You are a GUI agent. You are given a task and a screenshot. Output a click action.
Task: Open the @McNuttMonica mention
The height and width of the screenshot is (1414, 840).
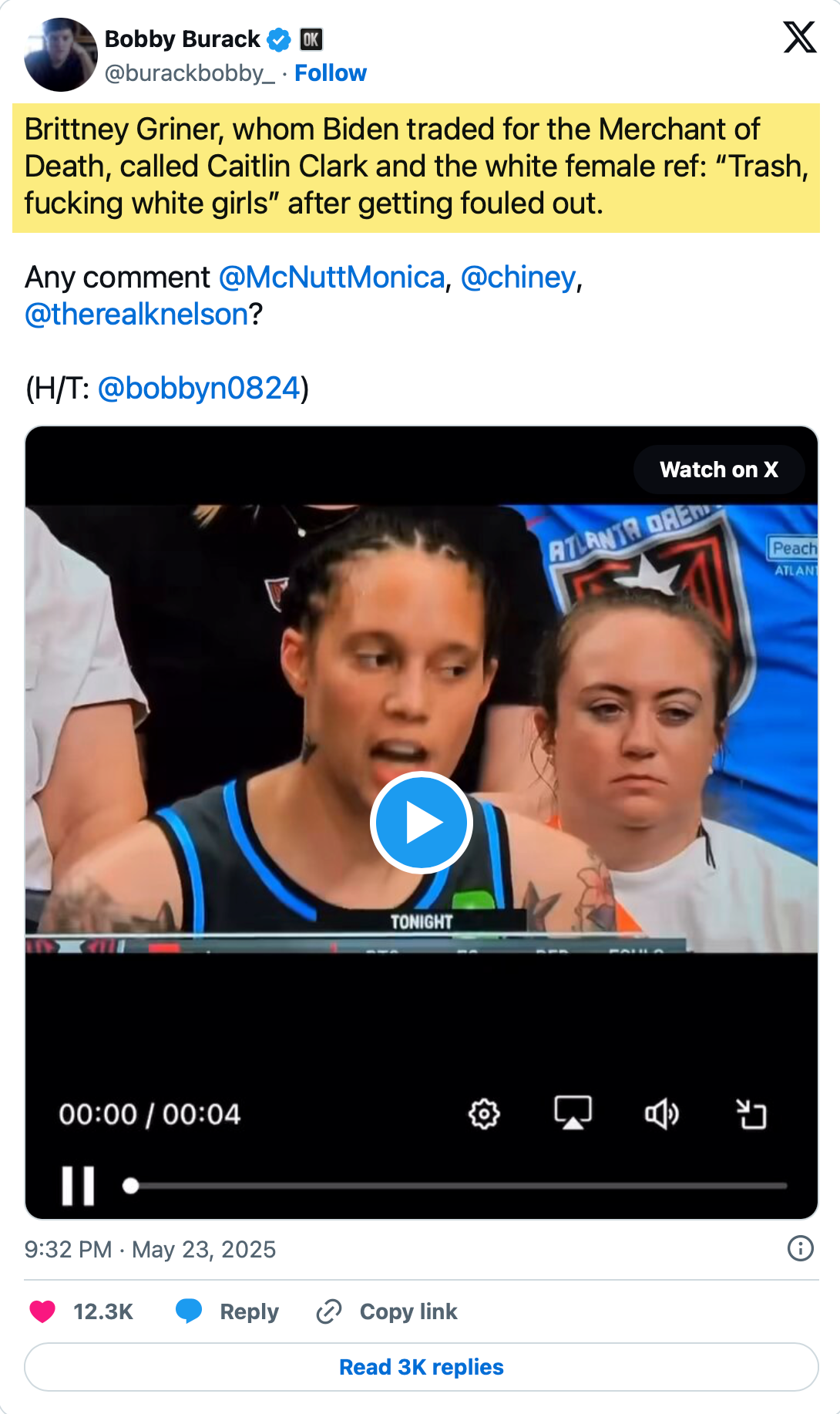331,278
